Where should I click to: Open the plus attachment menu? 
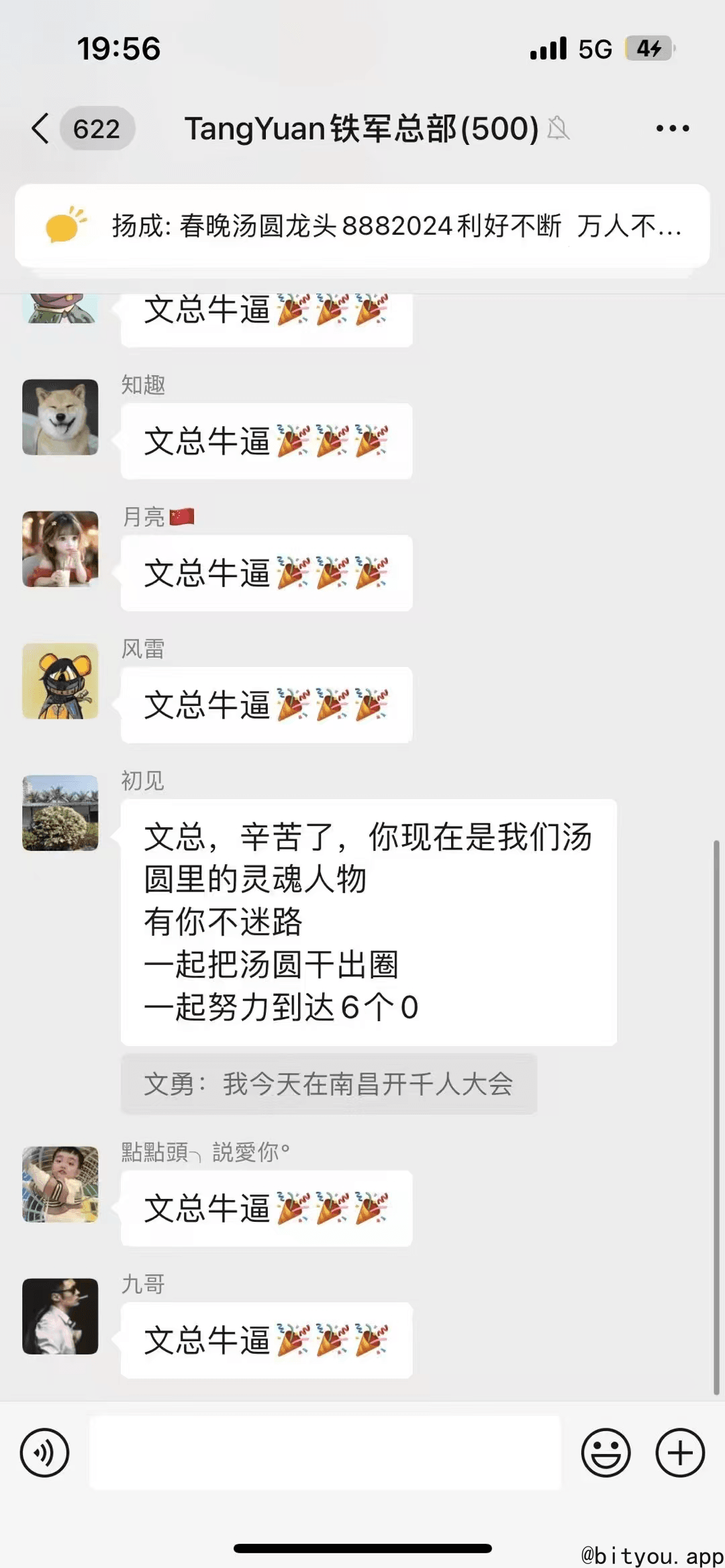click(679, 1453)
